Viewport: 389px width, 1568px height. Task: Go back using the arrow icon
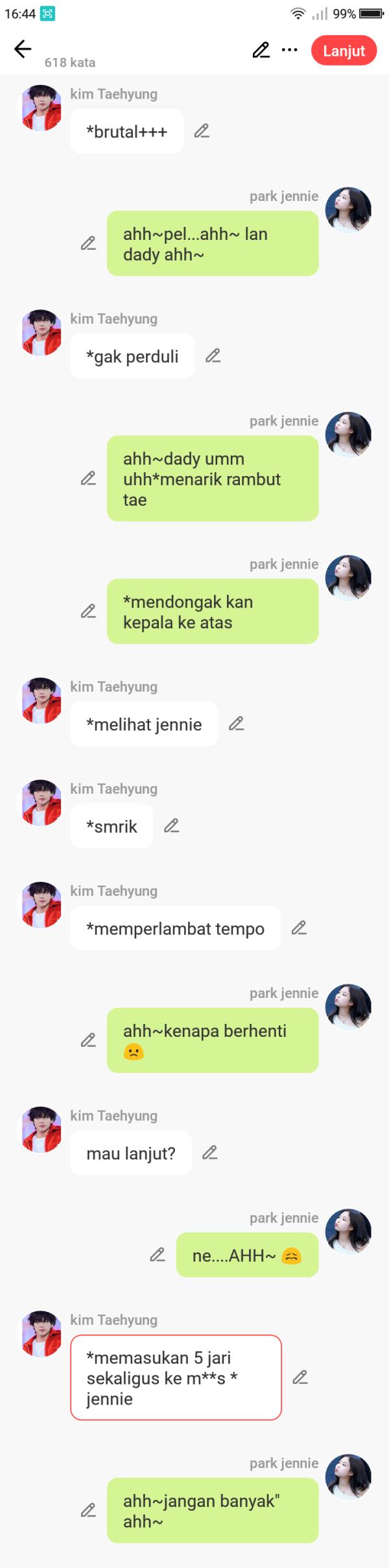click(x=23, y=49)
